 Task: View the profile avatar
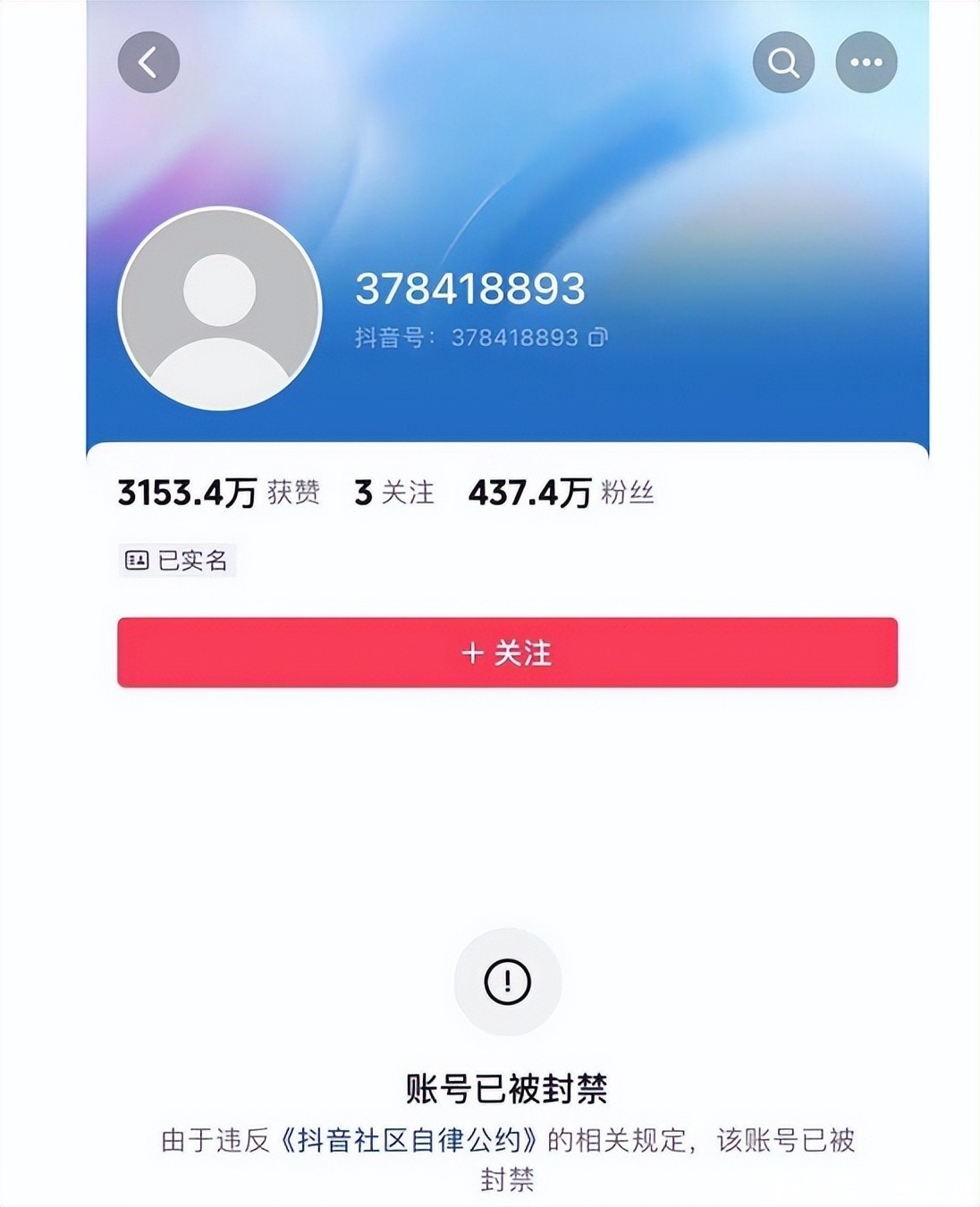pyautogui.click(x=220, y=308)
